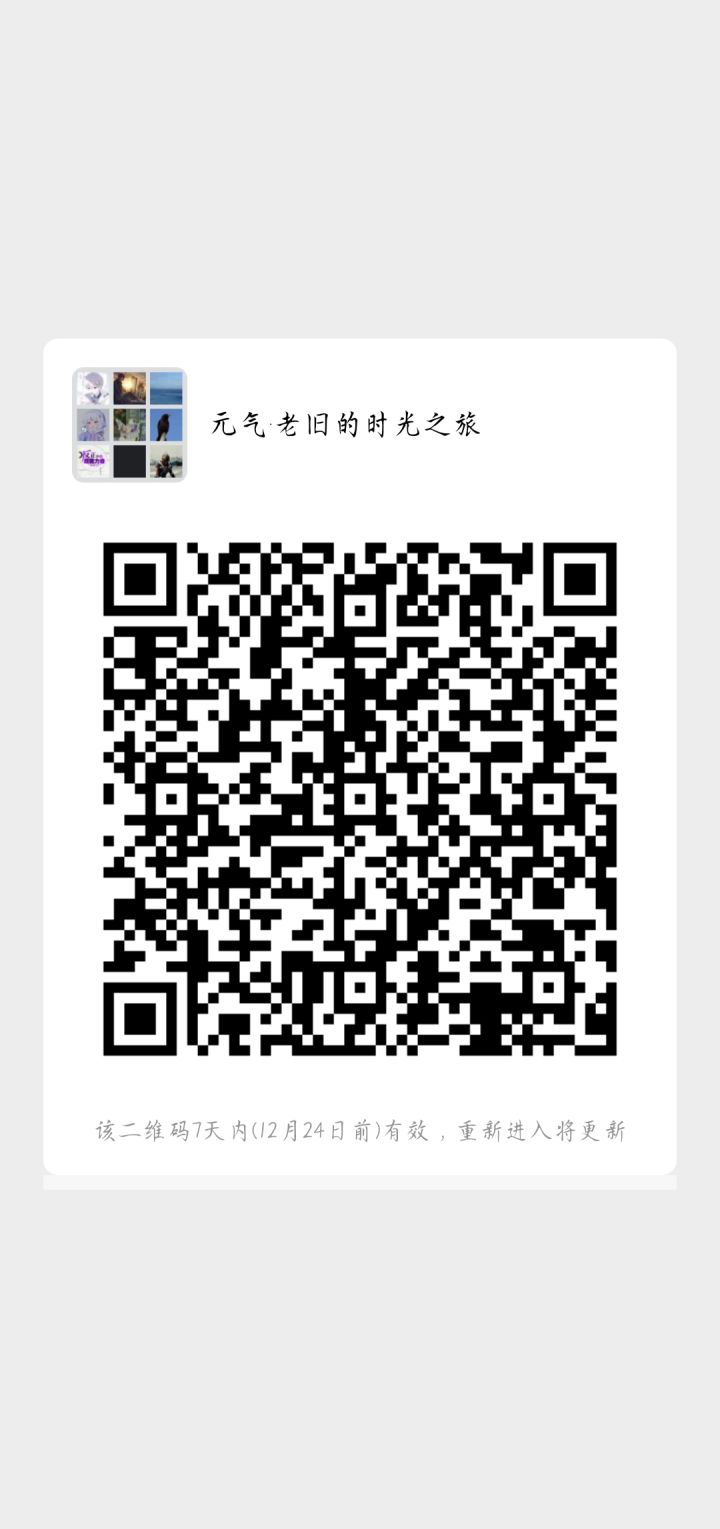Select the ocean photo avatar in the grid
Image resolution: width=720 pixels, height=1529 pixels.
[x=164, y=388]
